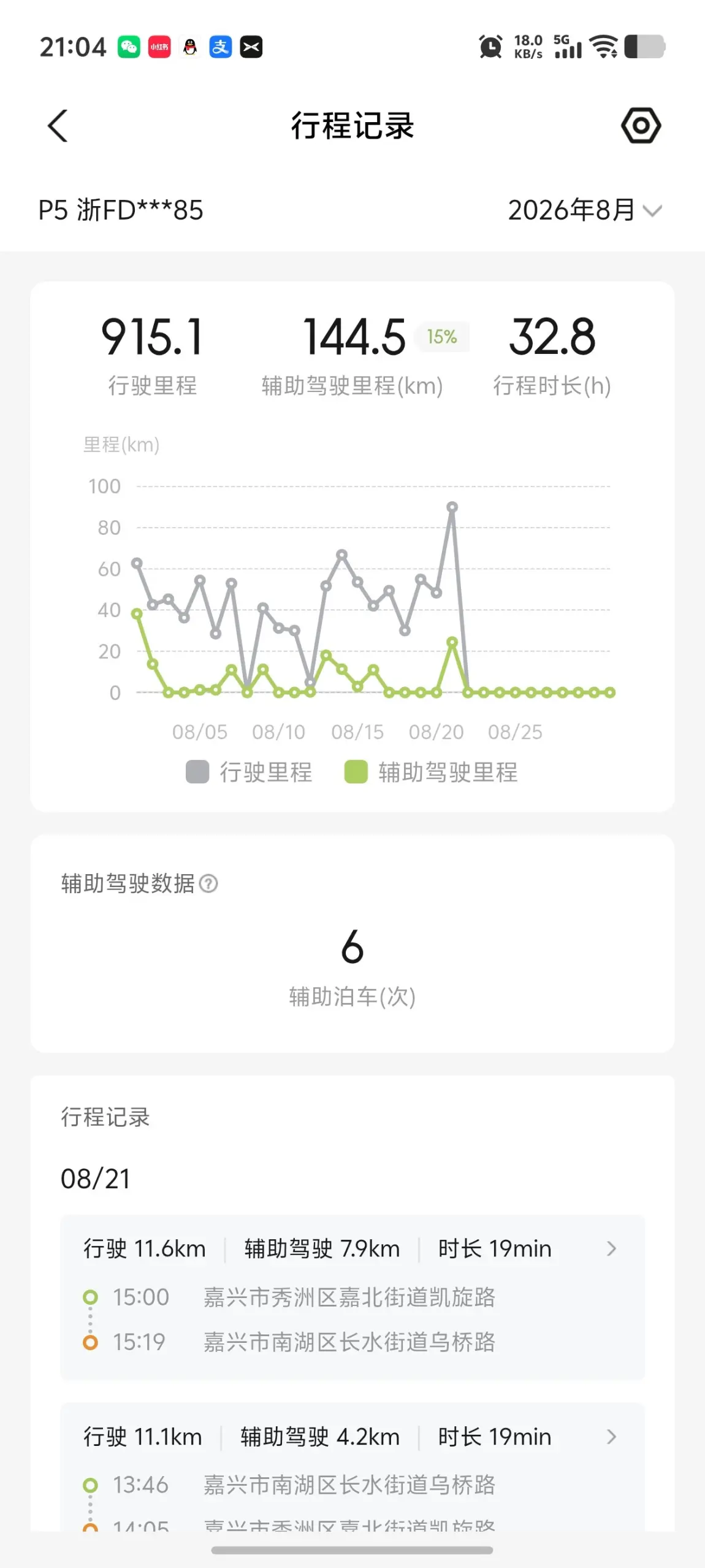Toggle the 行驶里程 legend in the chart
This screenshot has width=705, height=1568.
[249, 772]
